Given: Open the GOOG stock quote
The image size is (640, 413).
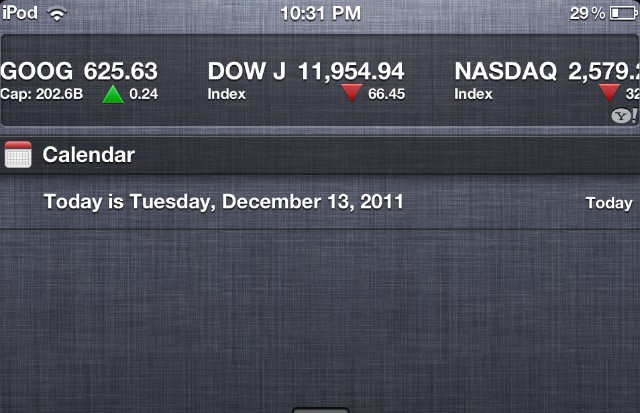Looking at the screenshot, I should 80,80.
